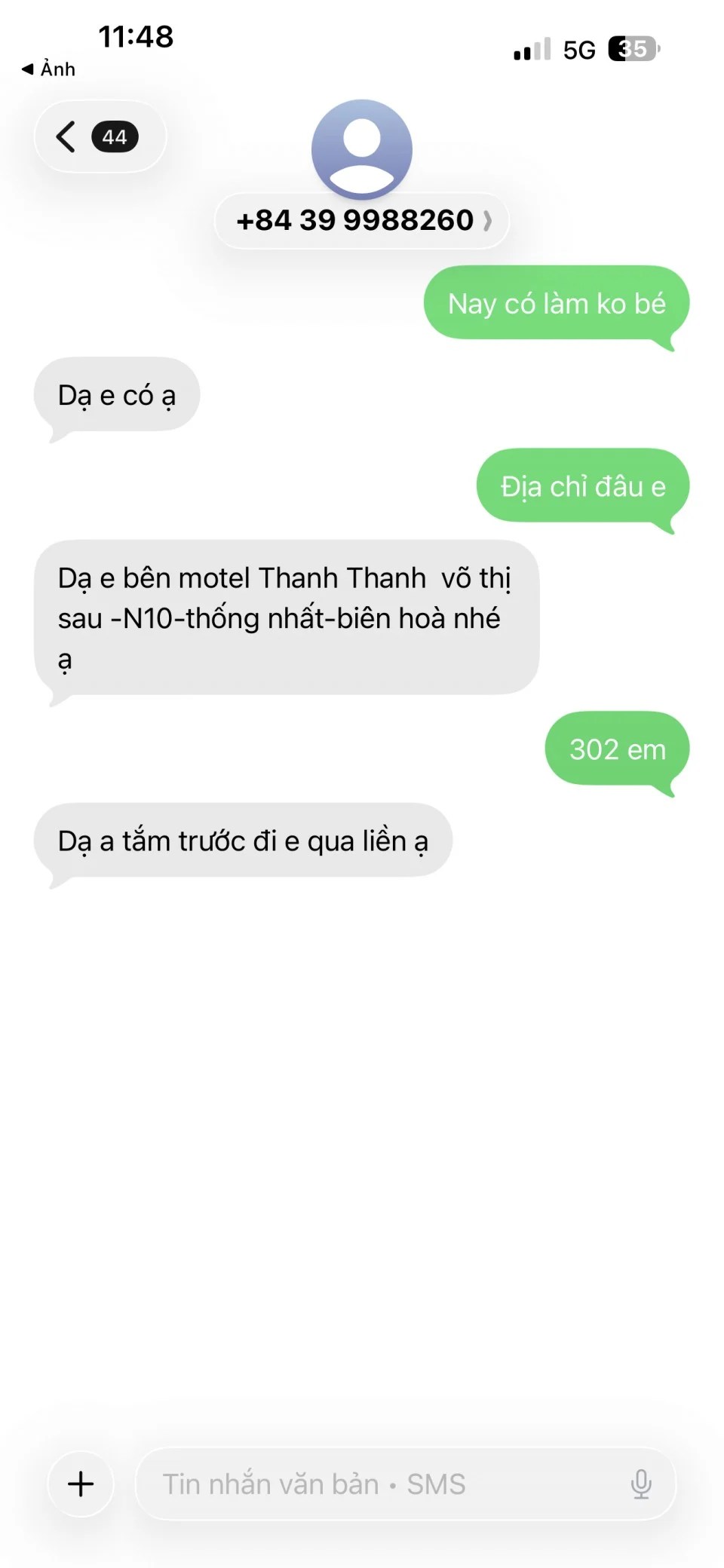Open contact details for +84 39 9988260
724x1568 pixels.
(362, 221)
